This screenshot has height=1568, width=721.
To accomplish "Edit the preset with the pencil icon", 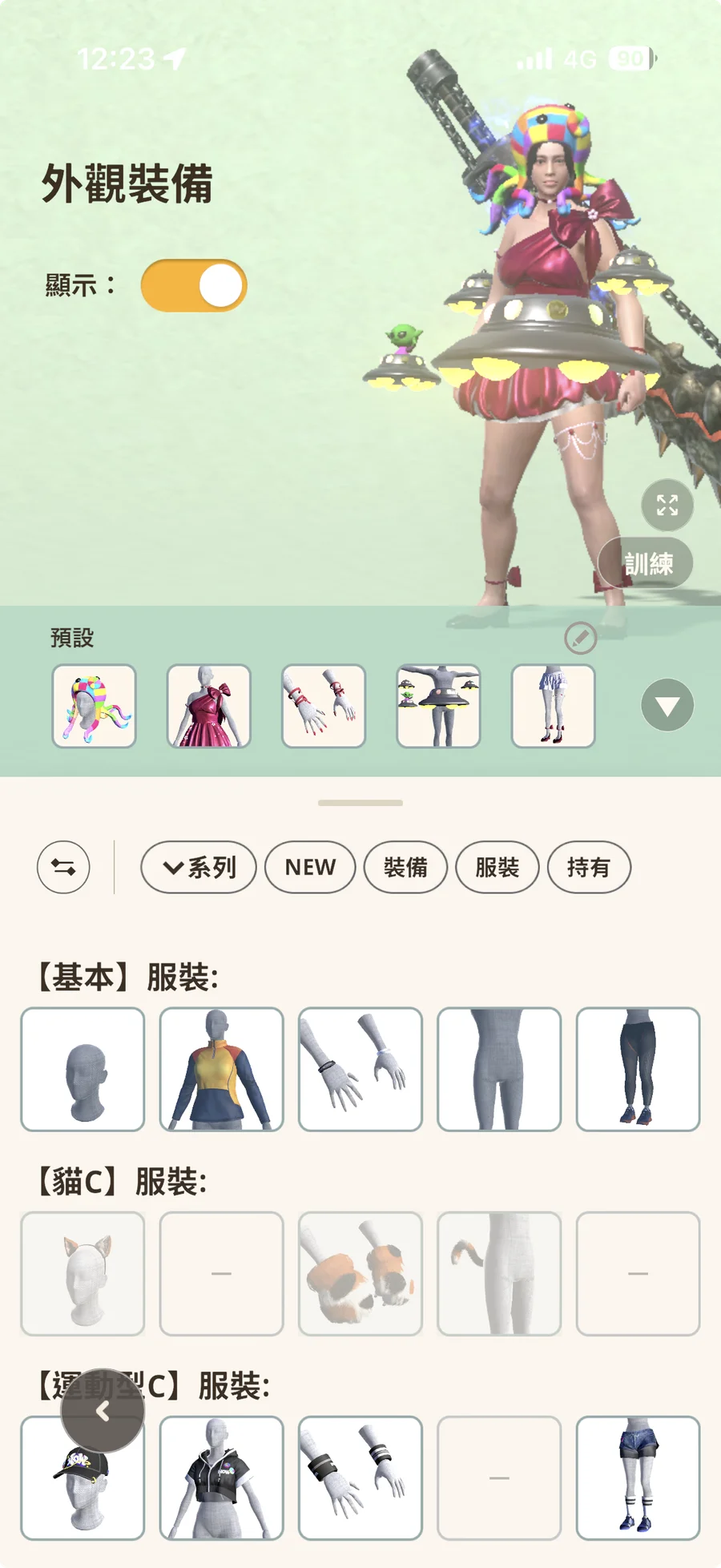I will (580, 638).
